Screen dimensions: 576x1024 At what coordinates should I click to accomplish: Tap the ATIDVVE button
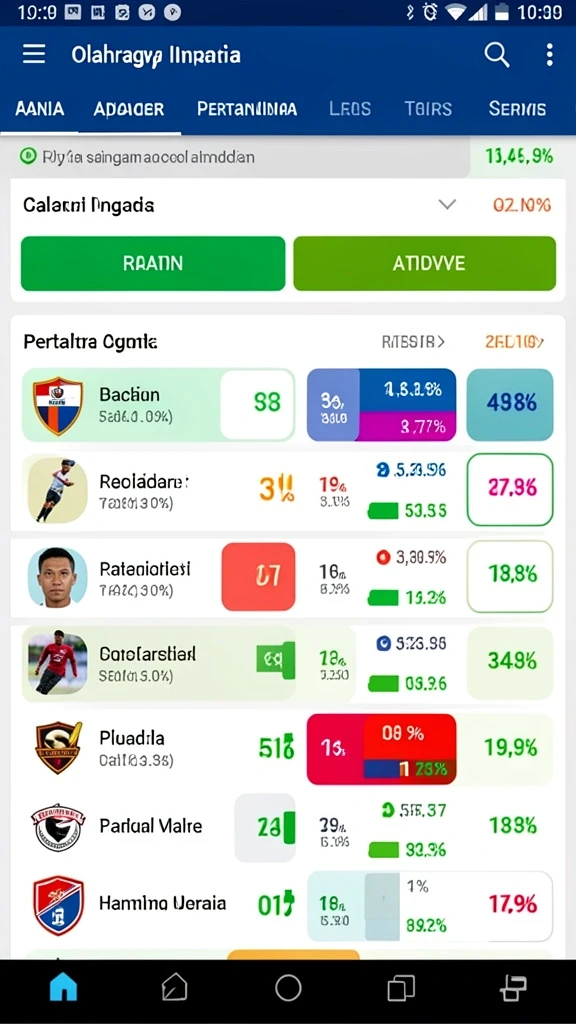coord(424,263)
